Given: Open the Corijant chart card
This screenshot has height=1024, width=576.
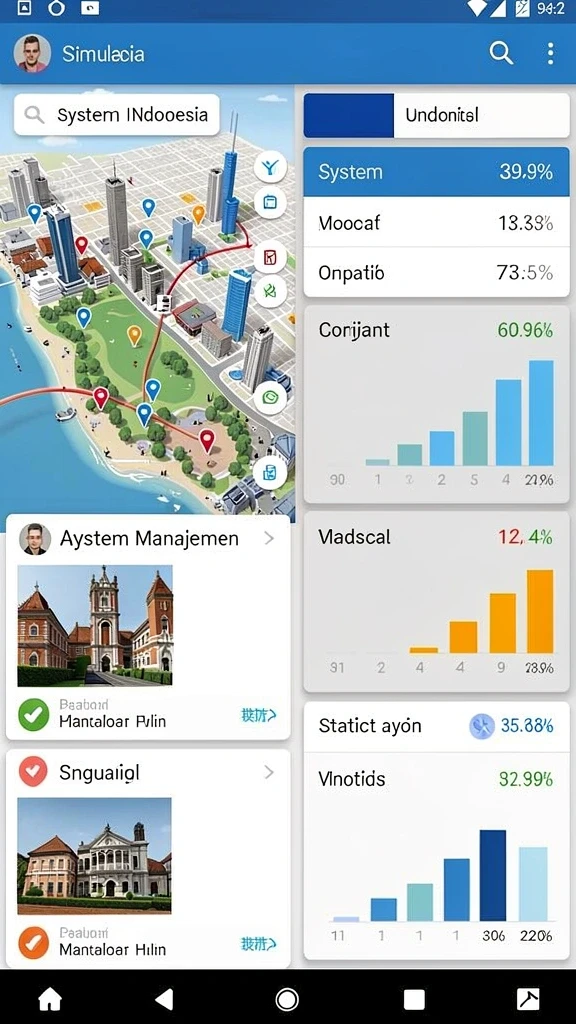Looking at the screenshot, I should 436,404.
